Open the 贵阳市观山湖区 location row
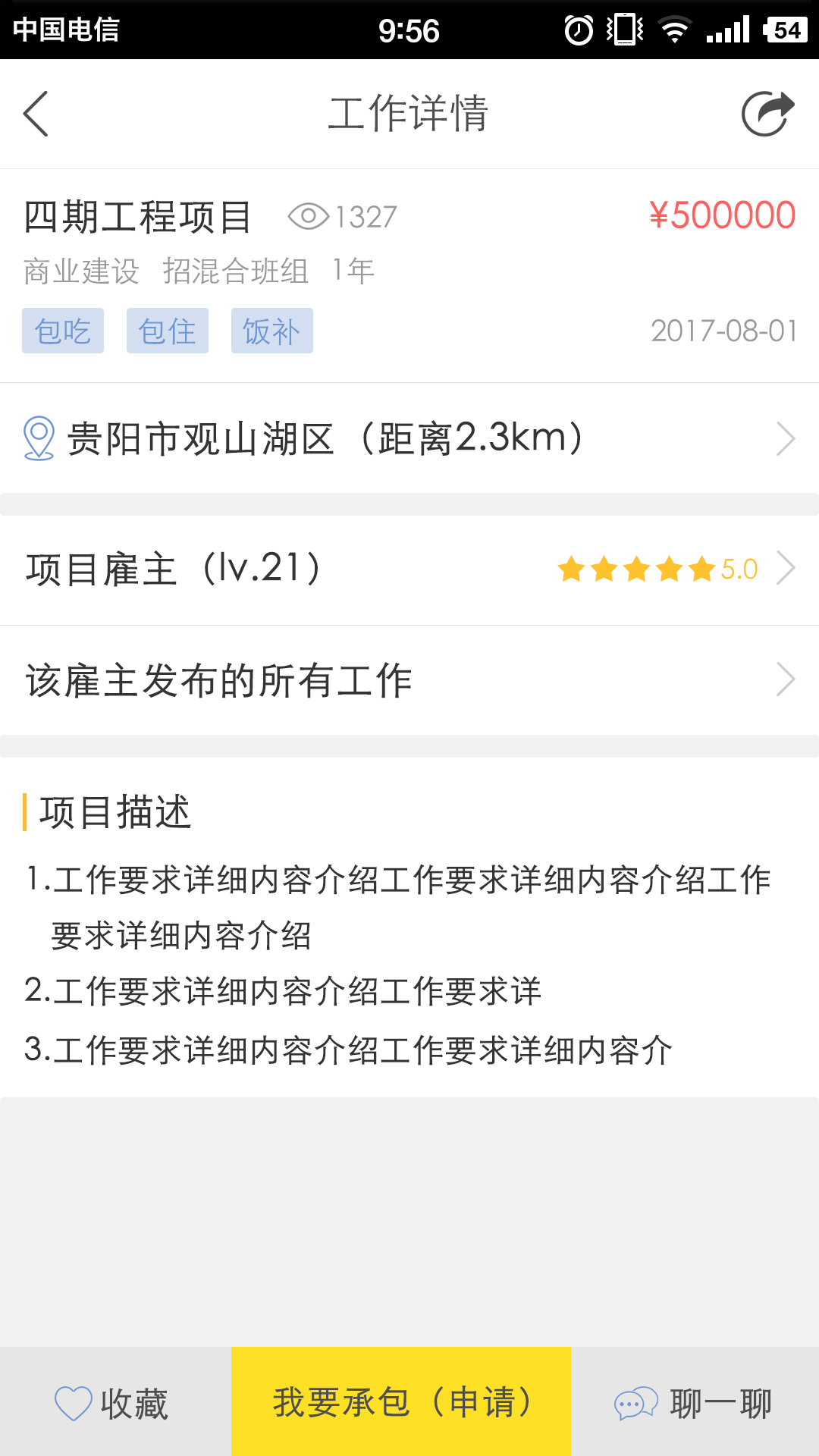The width and height of the screenshot is (819, 1456). click(409, 438)
